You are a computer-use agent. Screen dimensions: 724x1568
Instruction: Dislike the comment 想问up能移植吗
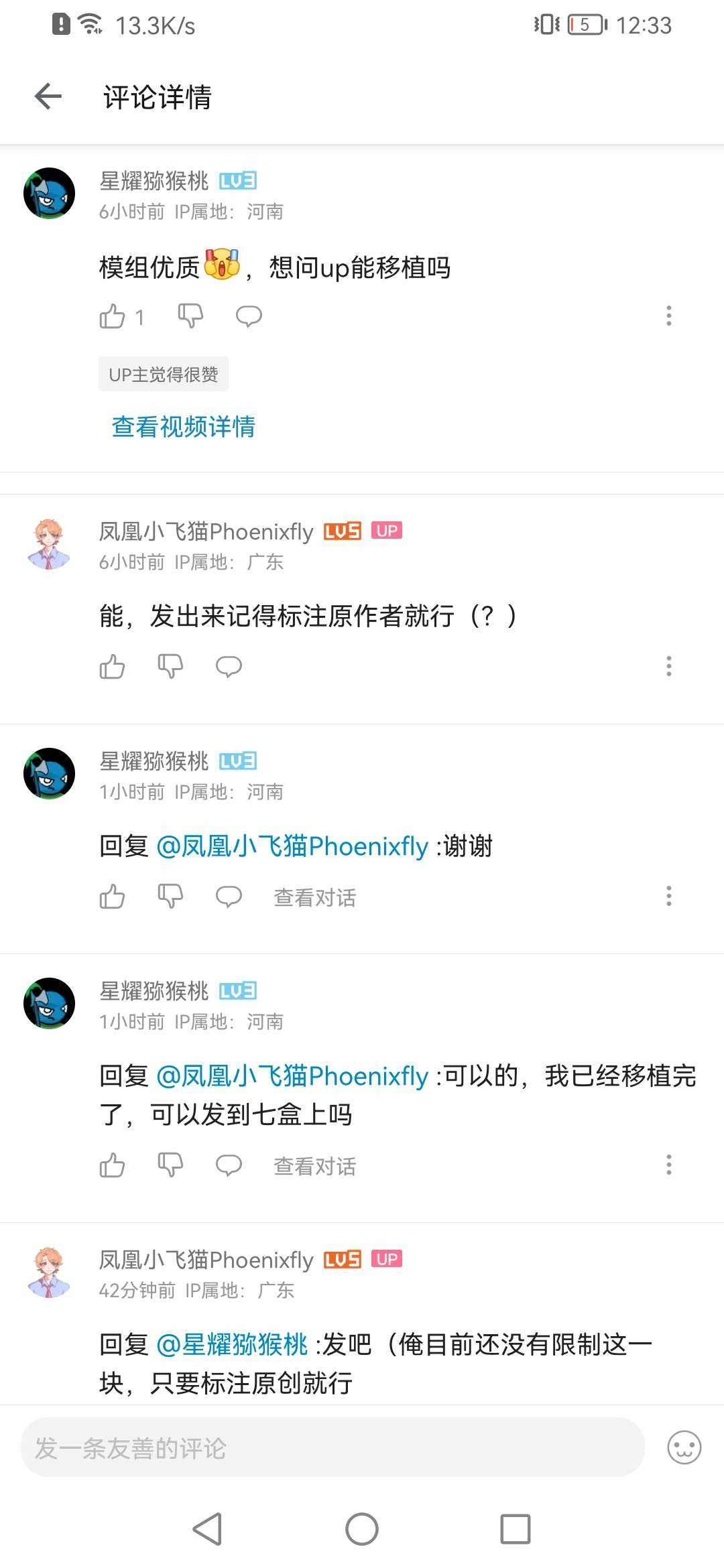190,315
